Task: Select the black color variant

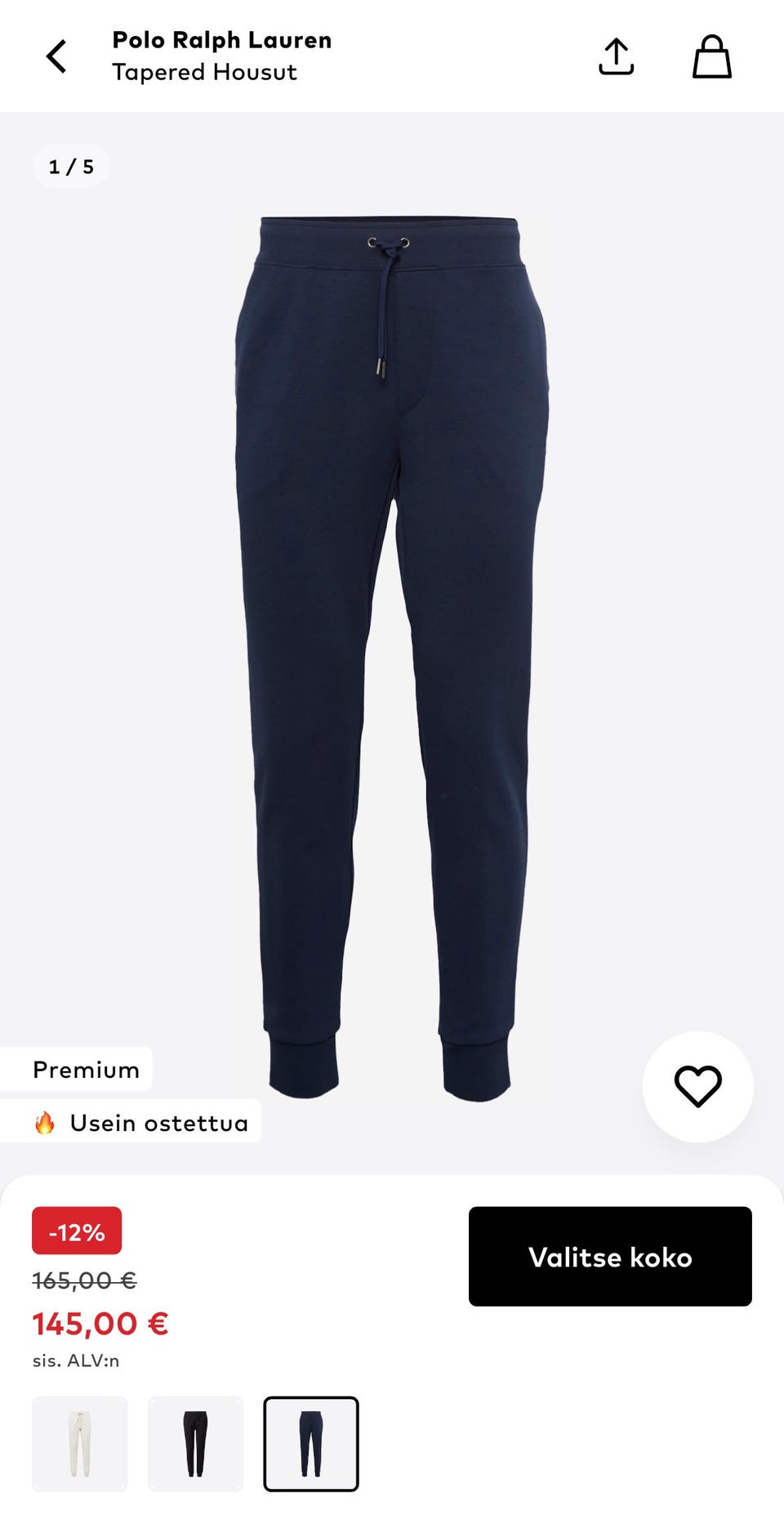Action: click(195, 1443)
